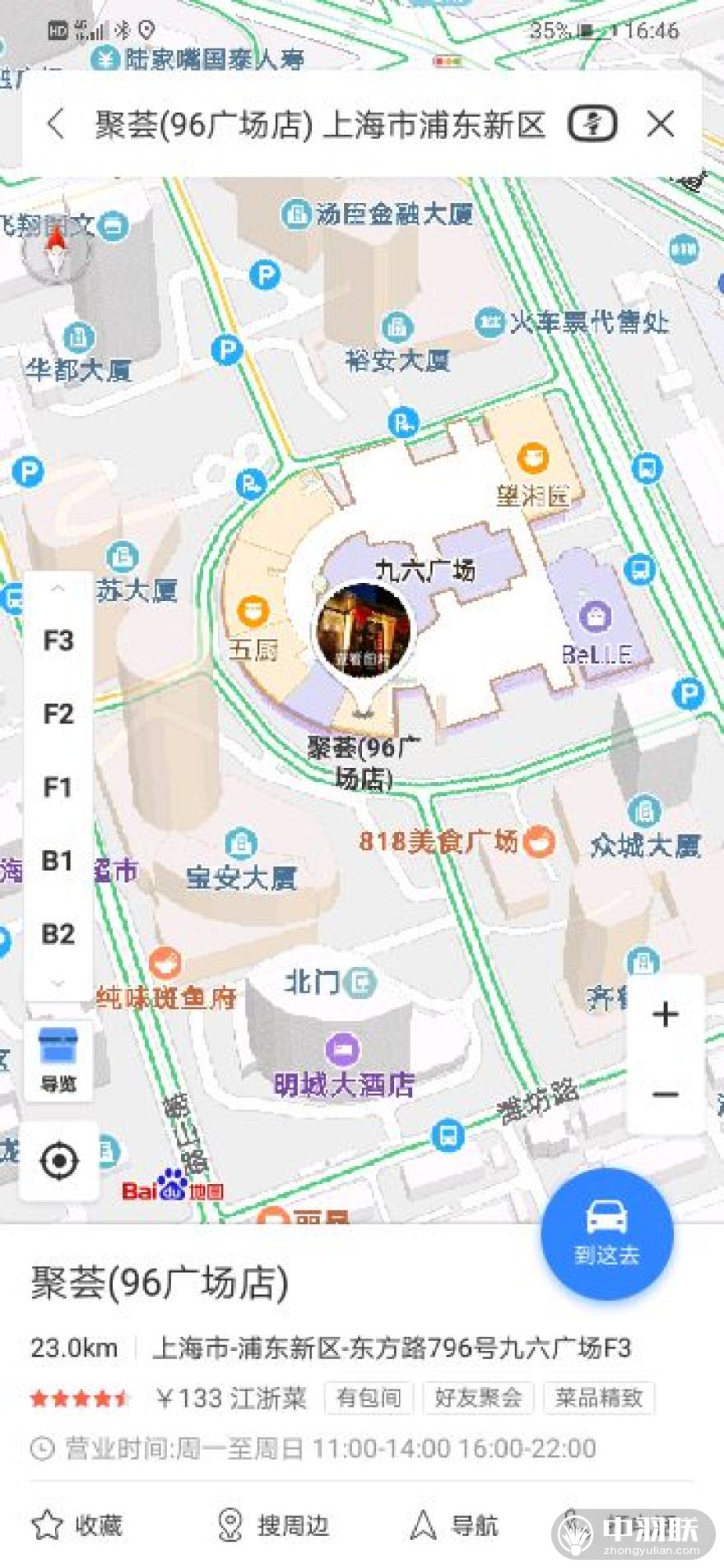Search nearby with 搜周边
Screen dimensions: 724x1568
(272, 1525)
